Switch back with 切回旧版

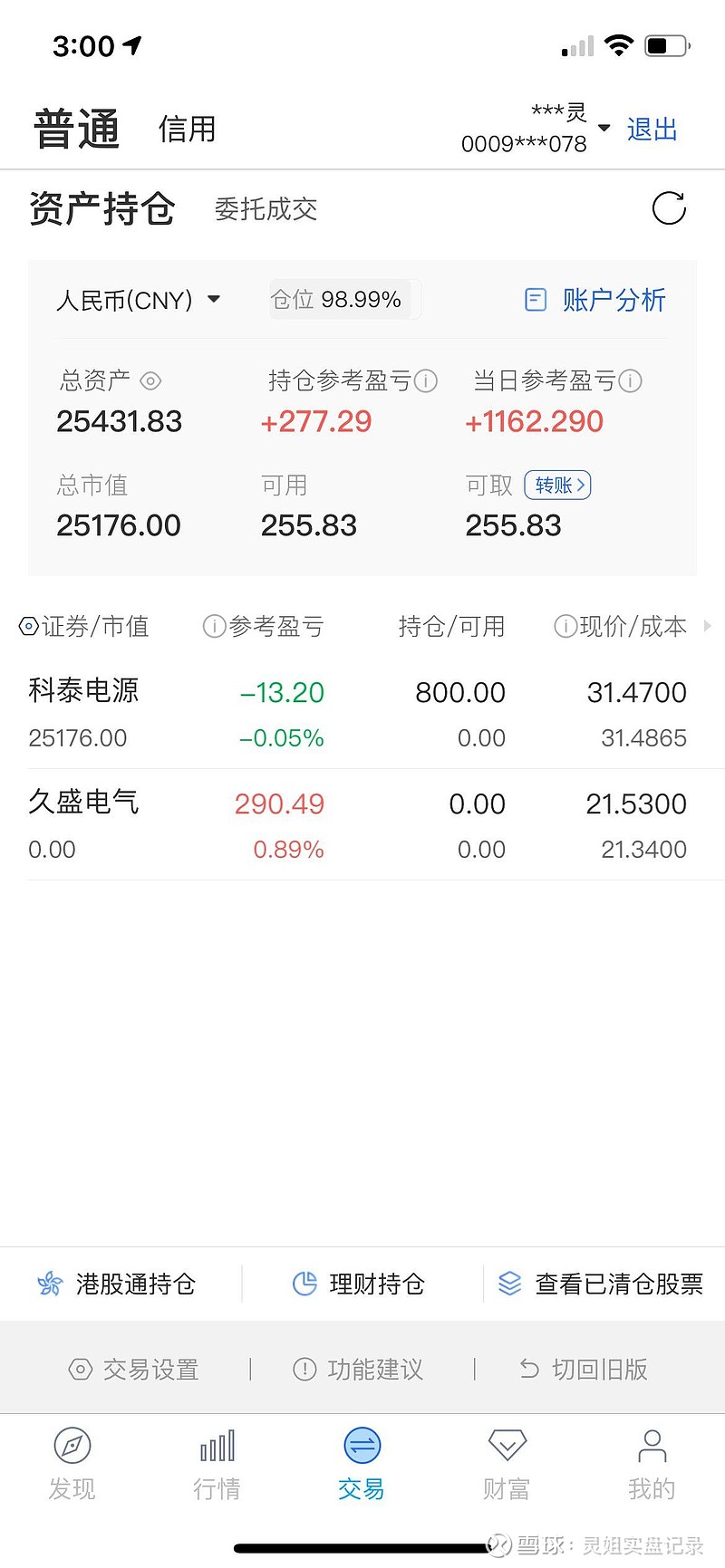(584, 1370)
